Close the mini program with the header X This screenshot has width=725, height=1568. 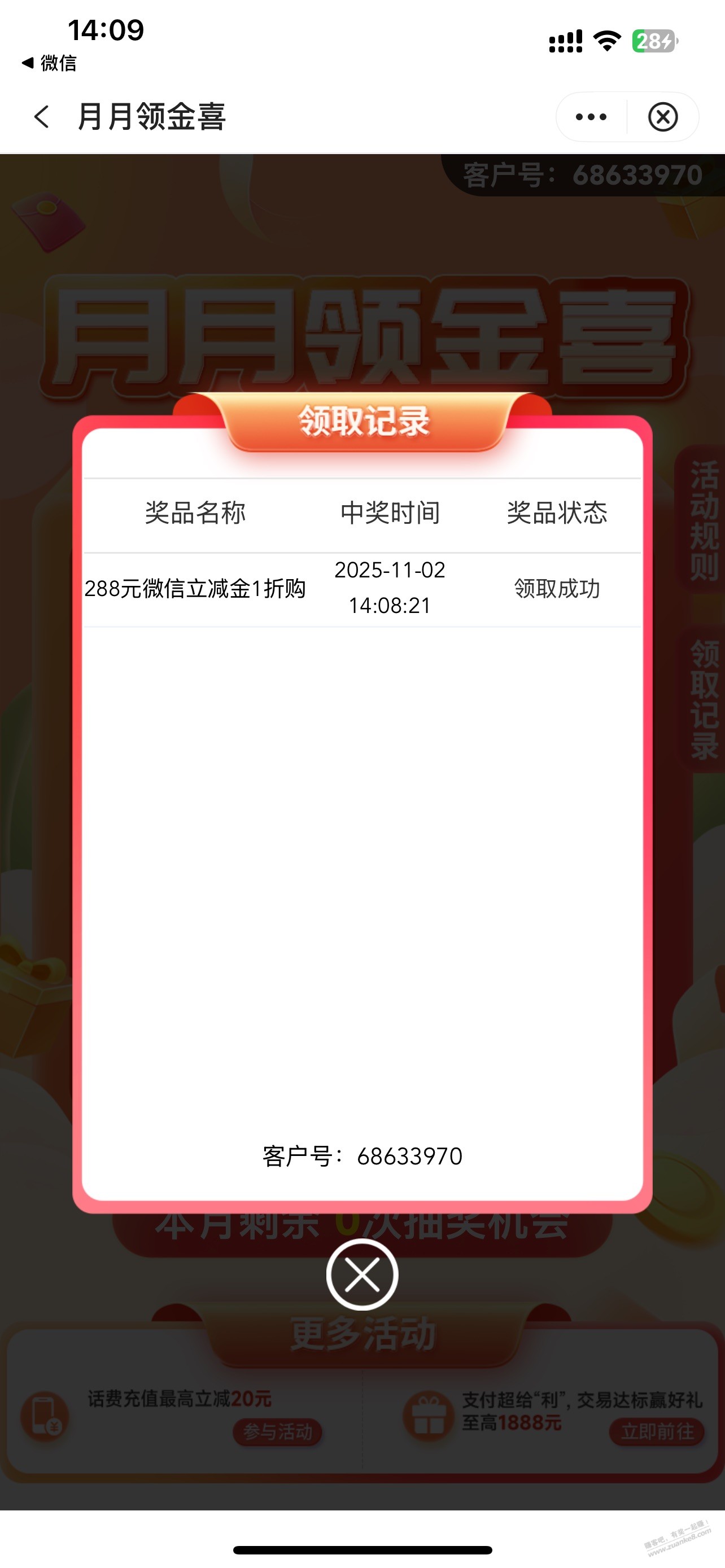pyautogui.click(x=663, y=117)
